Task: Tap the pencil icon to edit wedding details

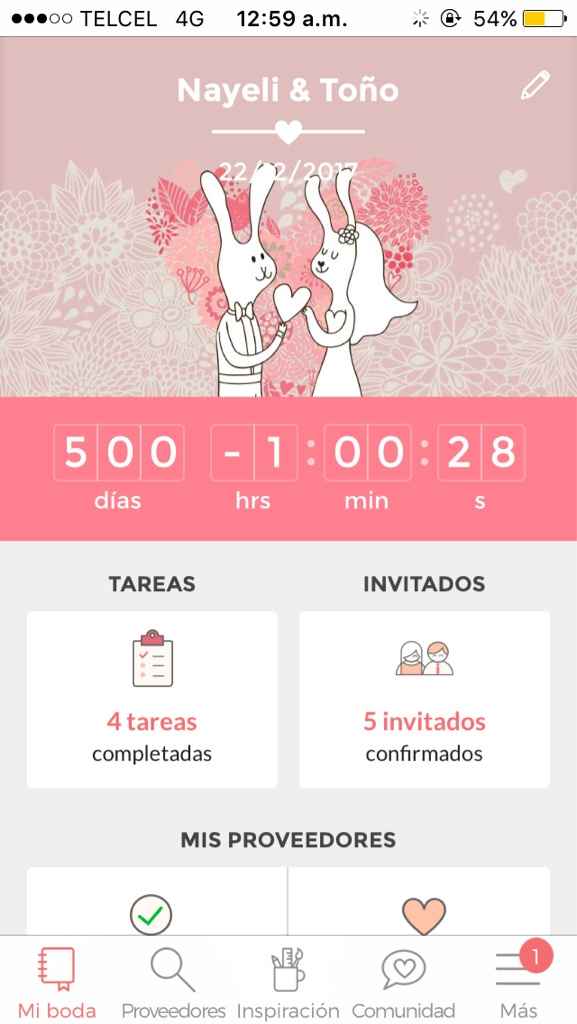Action: [x=535, y=86]
